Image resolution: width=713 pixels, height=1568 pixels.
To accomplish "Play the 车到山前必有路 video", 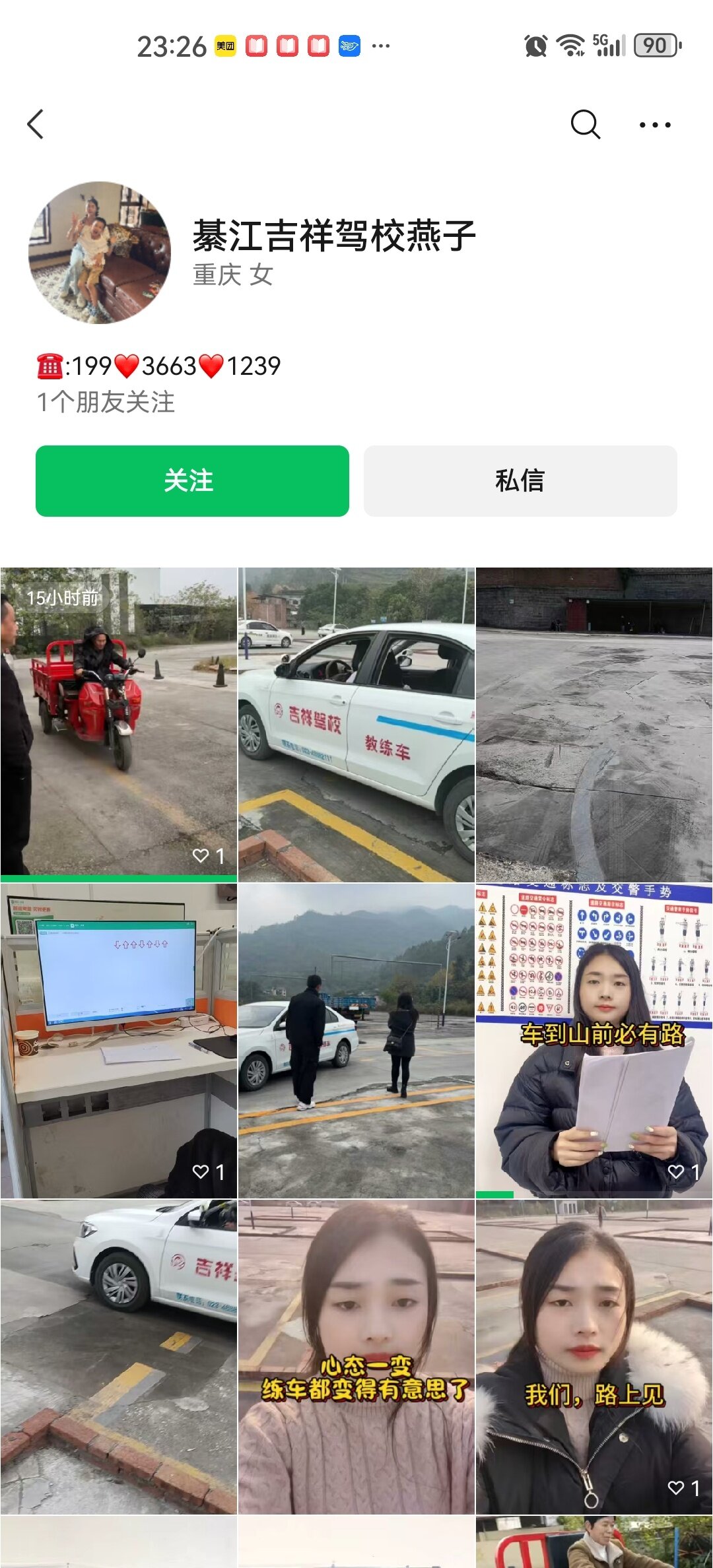I will click(x=594, y=1041).
